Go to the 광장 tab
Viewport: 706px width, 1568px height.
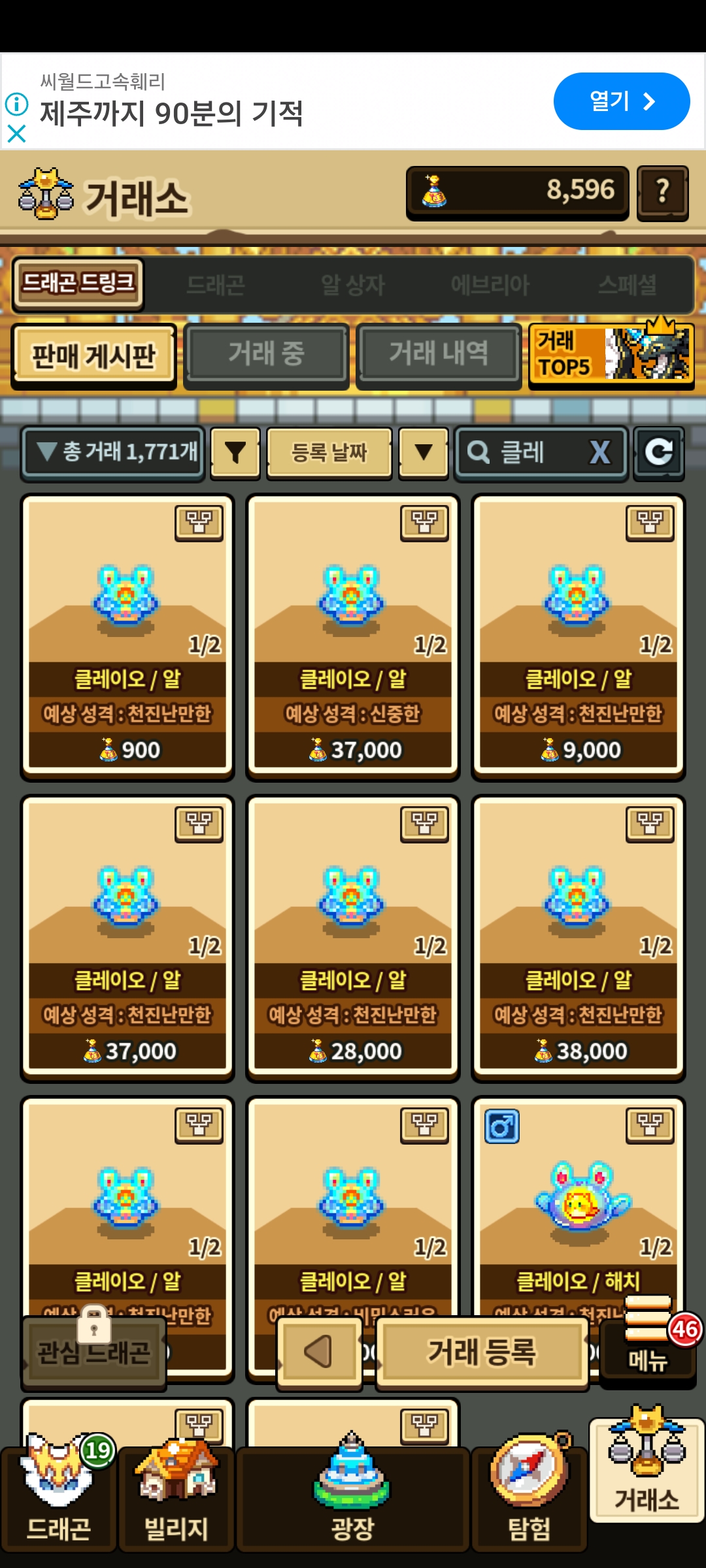(x=353, y=1503)
